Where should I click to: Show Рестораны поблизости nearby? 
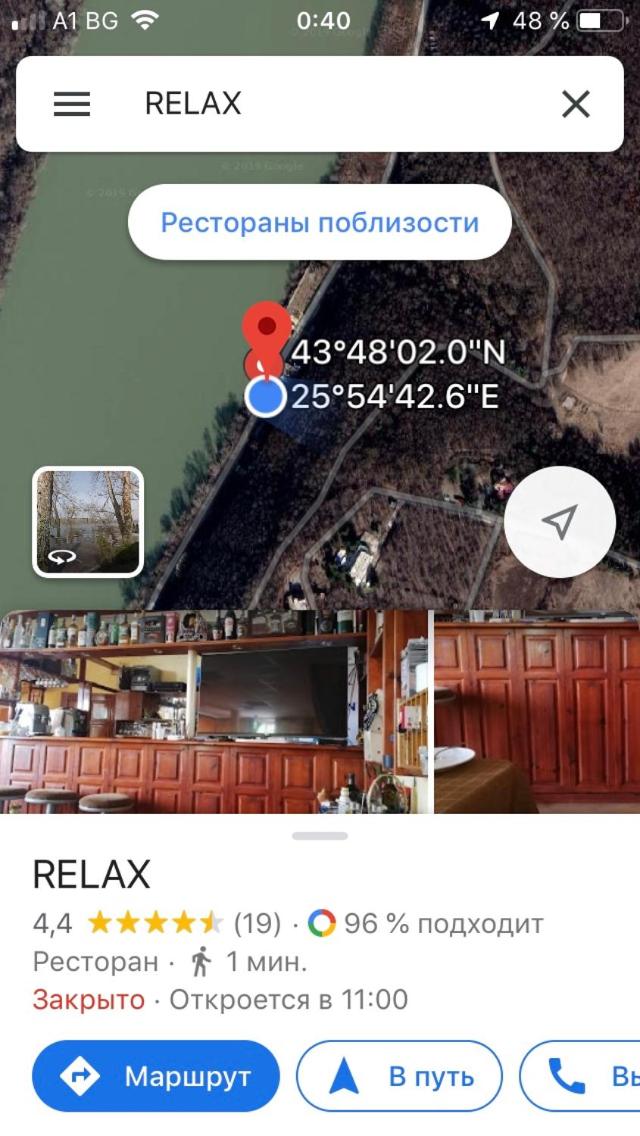(320, 222)
